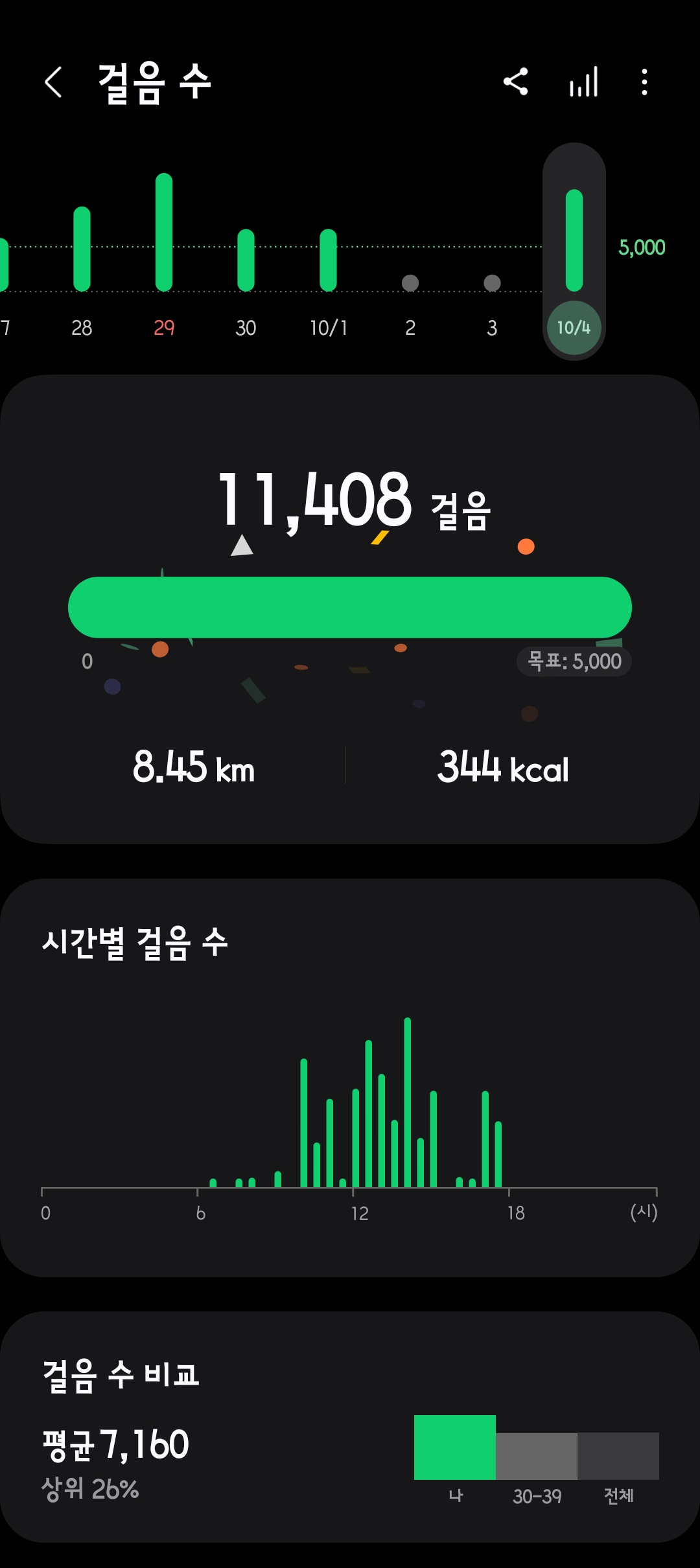Open the more options menu

click(644, 82)
